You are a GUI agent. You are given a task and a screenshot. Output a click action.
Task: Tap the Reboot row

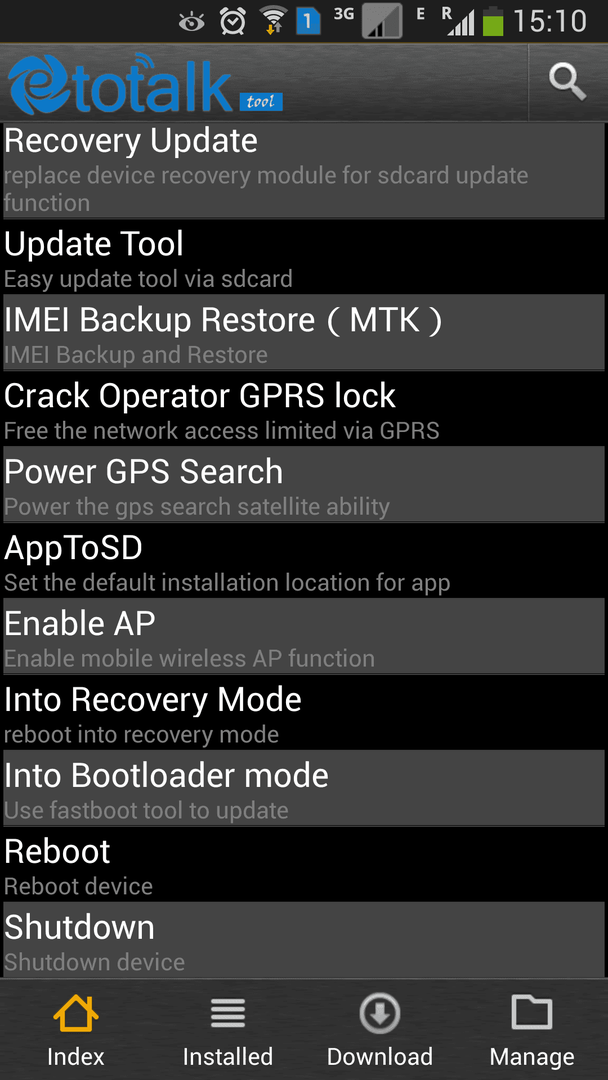pyautogui.click(x=304, y=864)
